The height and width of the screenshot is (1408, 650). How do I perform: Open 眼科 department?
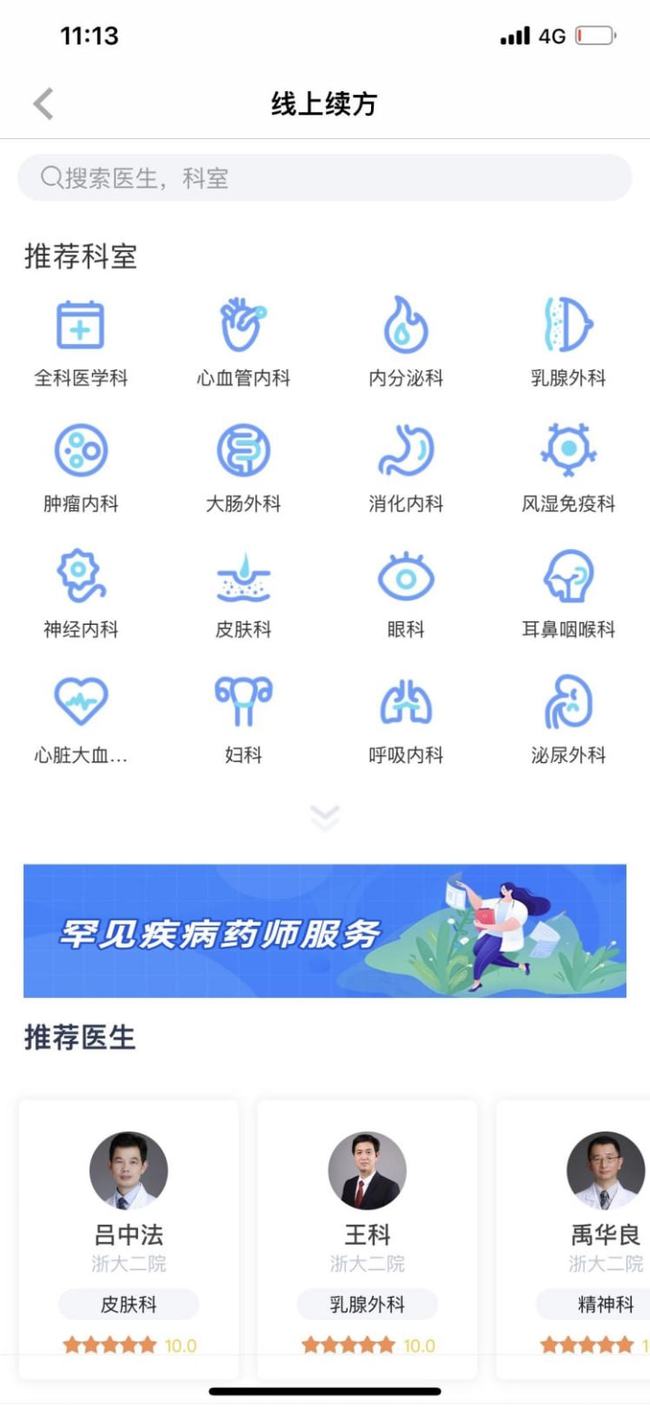click(x=406, y=593)
